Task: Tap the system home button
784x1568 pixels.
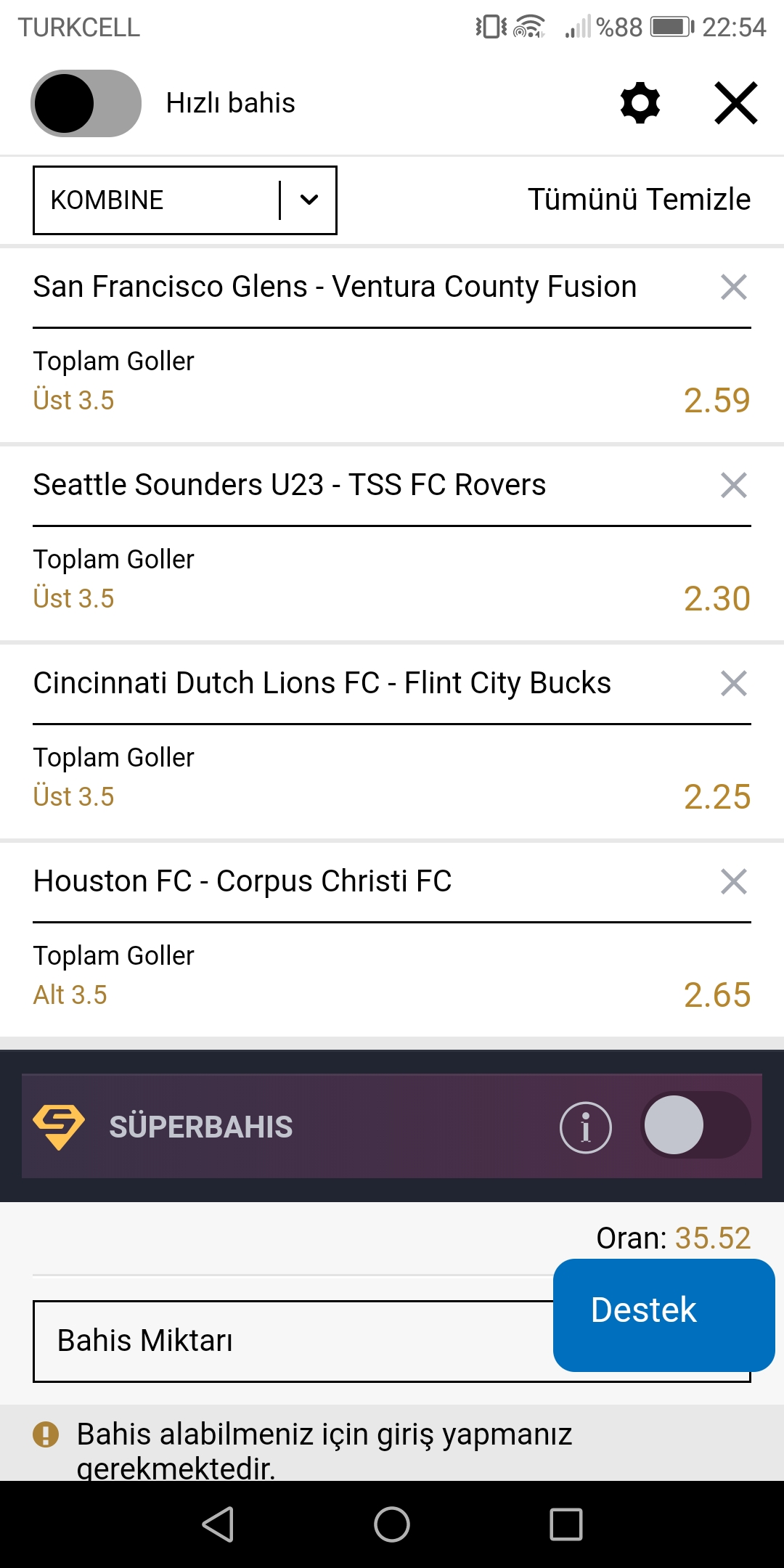Action: tap(392, 1524)
